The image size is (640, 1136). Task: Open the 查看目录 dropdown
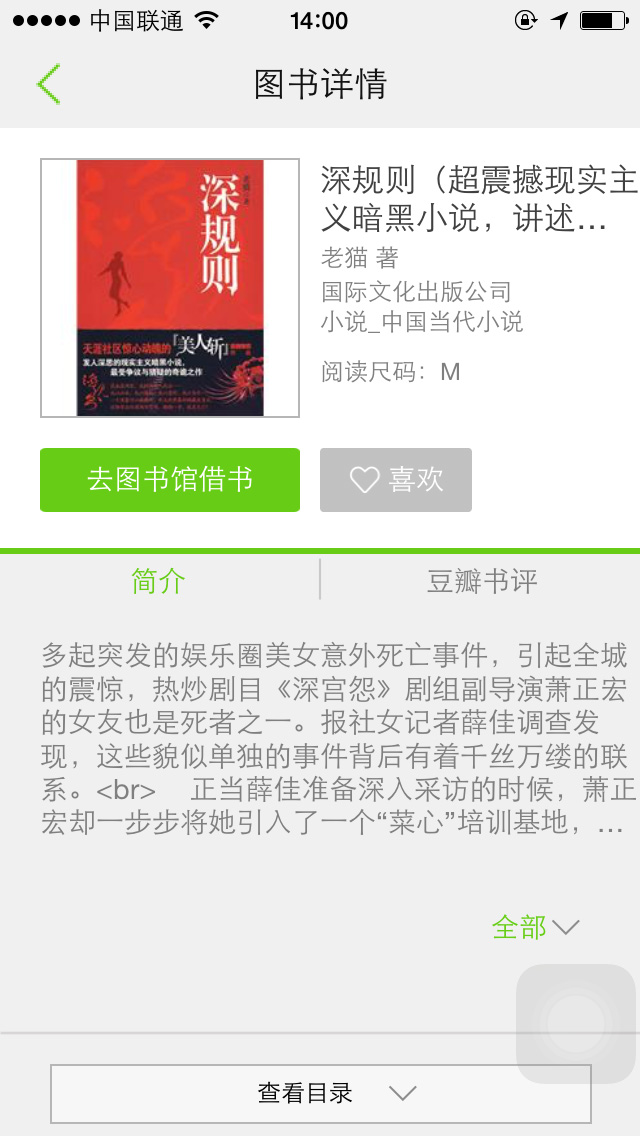pos(321,1093)
